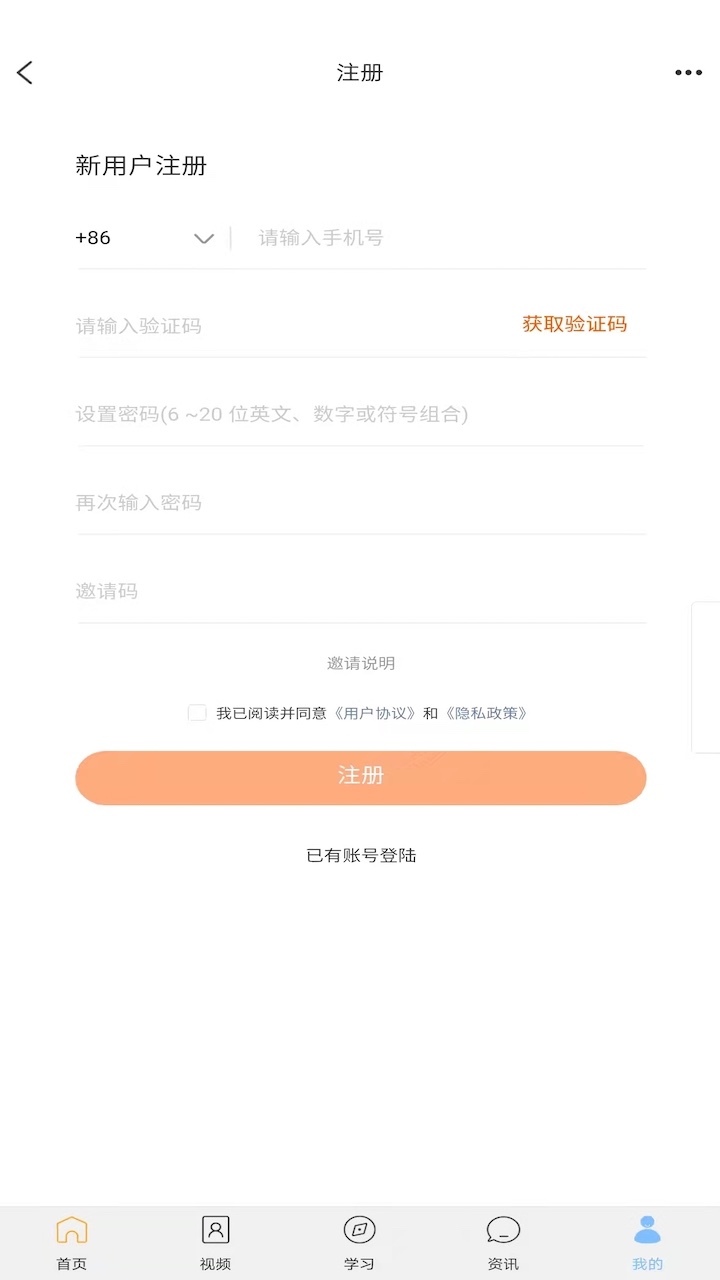Switch to the 首页 tab

(x=72, y=1243)
